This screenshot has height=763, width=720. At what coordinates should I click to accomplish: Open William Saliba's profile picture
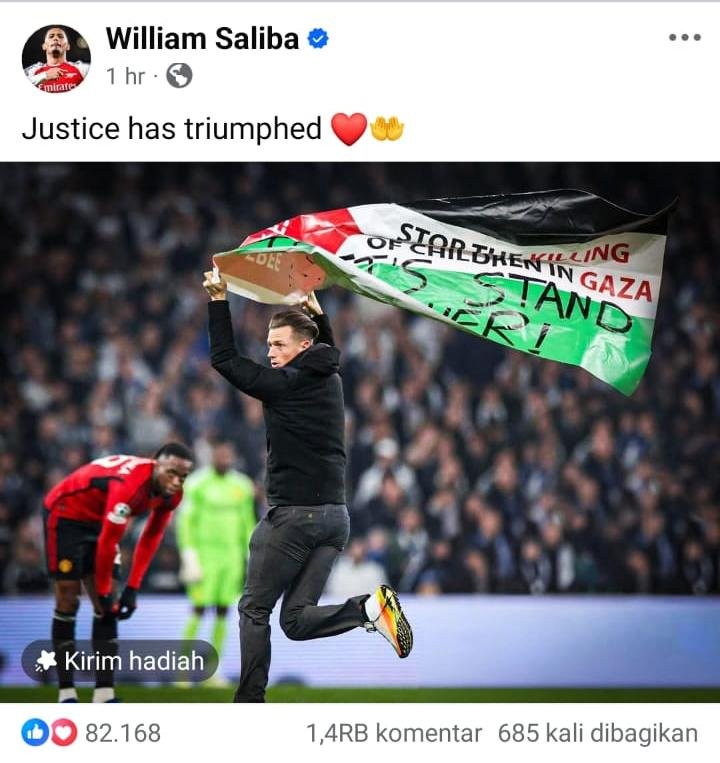click(56, 59)
